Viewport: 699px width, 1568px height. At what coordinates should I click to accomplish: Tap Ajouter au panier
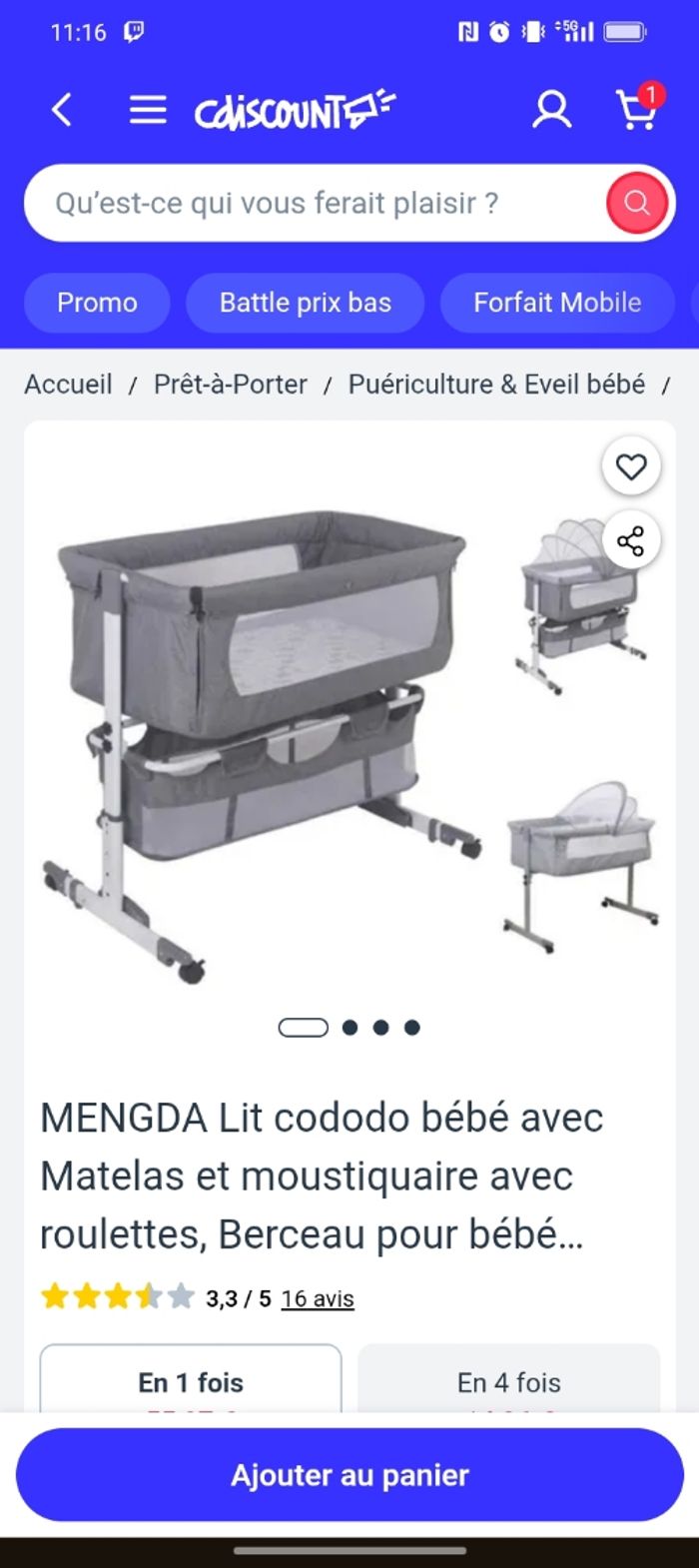(x=349, y=1475)
